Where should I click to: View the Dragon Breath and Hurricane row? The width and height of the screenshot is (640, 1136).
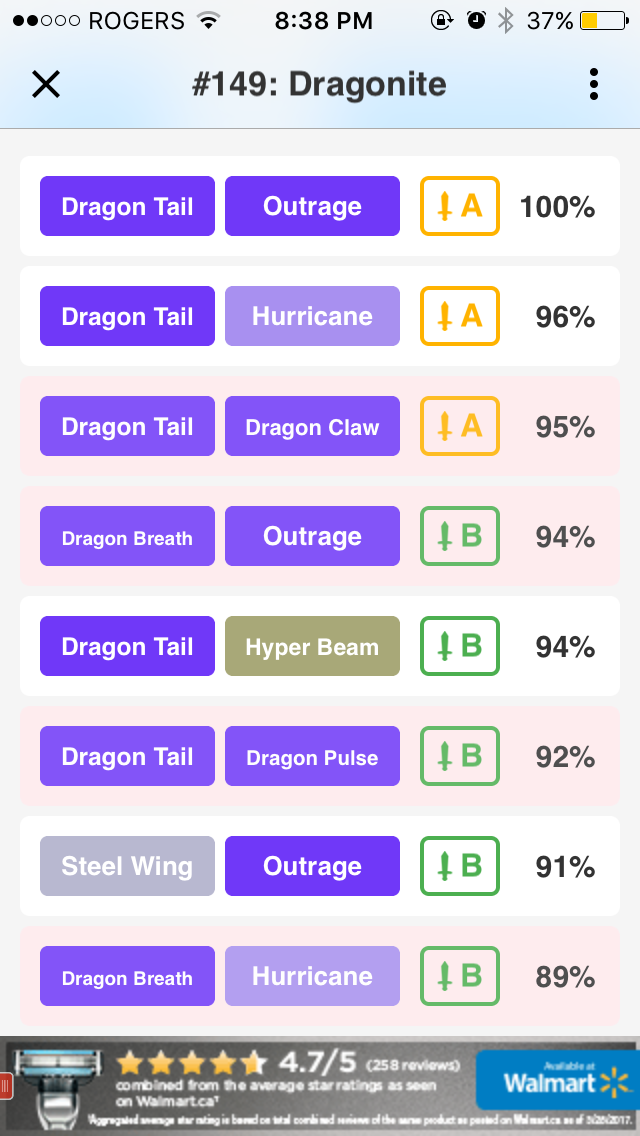point(320,977)
